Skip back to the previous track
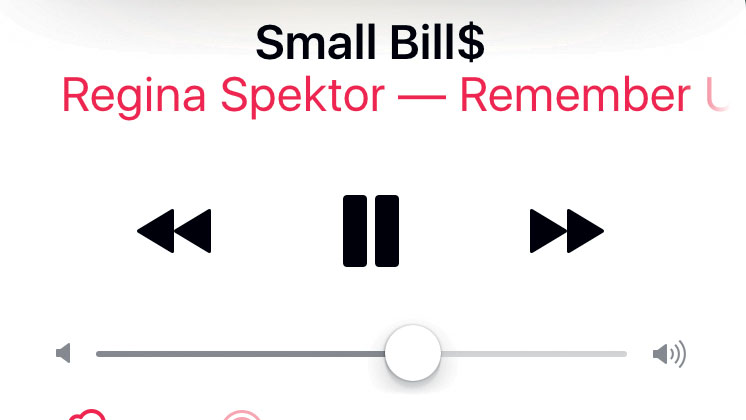The height and width of the screenshot is (420, 746). click(174, 231)
